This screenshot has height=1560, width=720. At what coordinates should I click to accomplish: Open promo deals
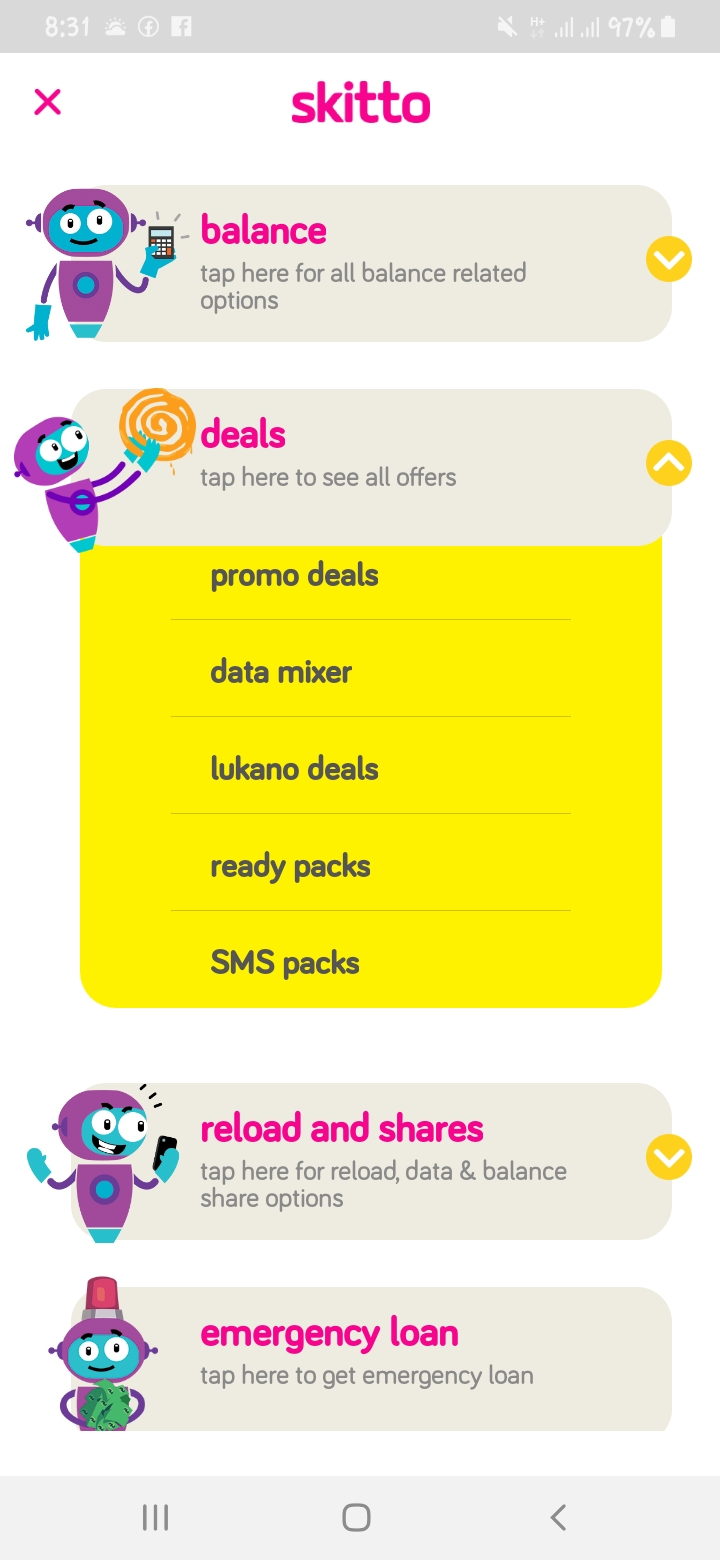pos(294,575)
